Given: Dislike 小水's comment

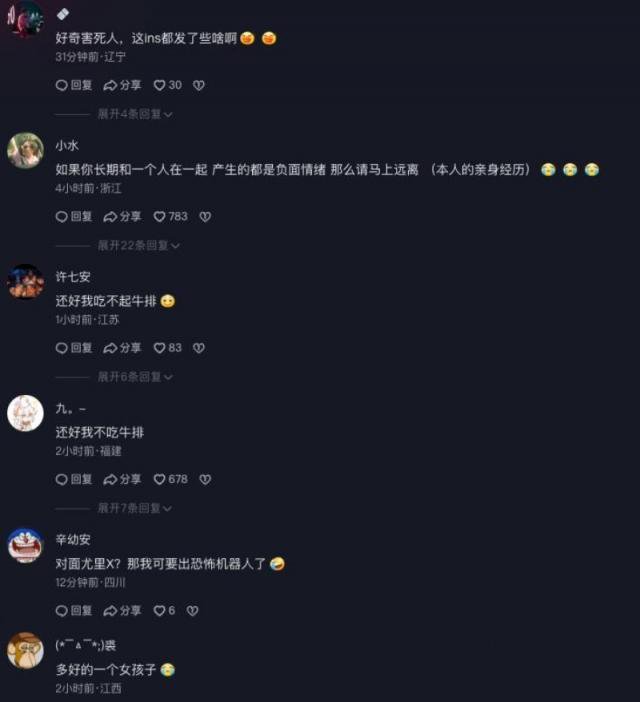Looking at the screenshot, I should point(205,216).
